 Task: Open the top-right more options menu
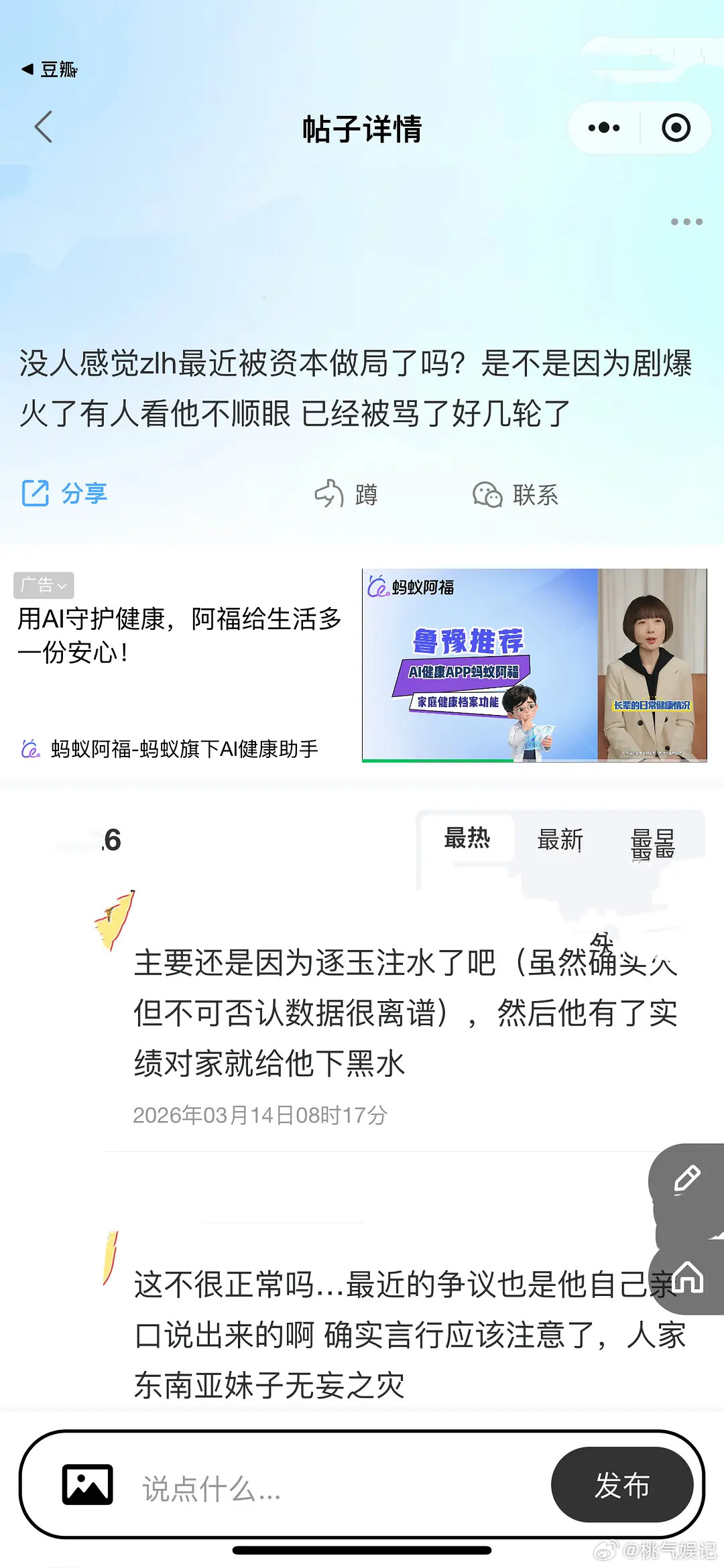point(605,126)
